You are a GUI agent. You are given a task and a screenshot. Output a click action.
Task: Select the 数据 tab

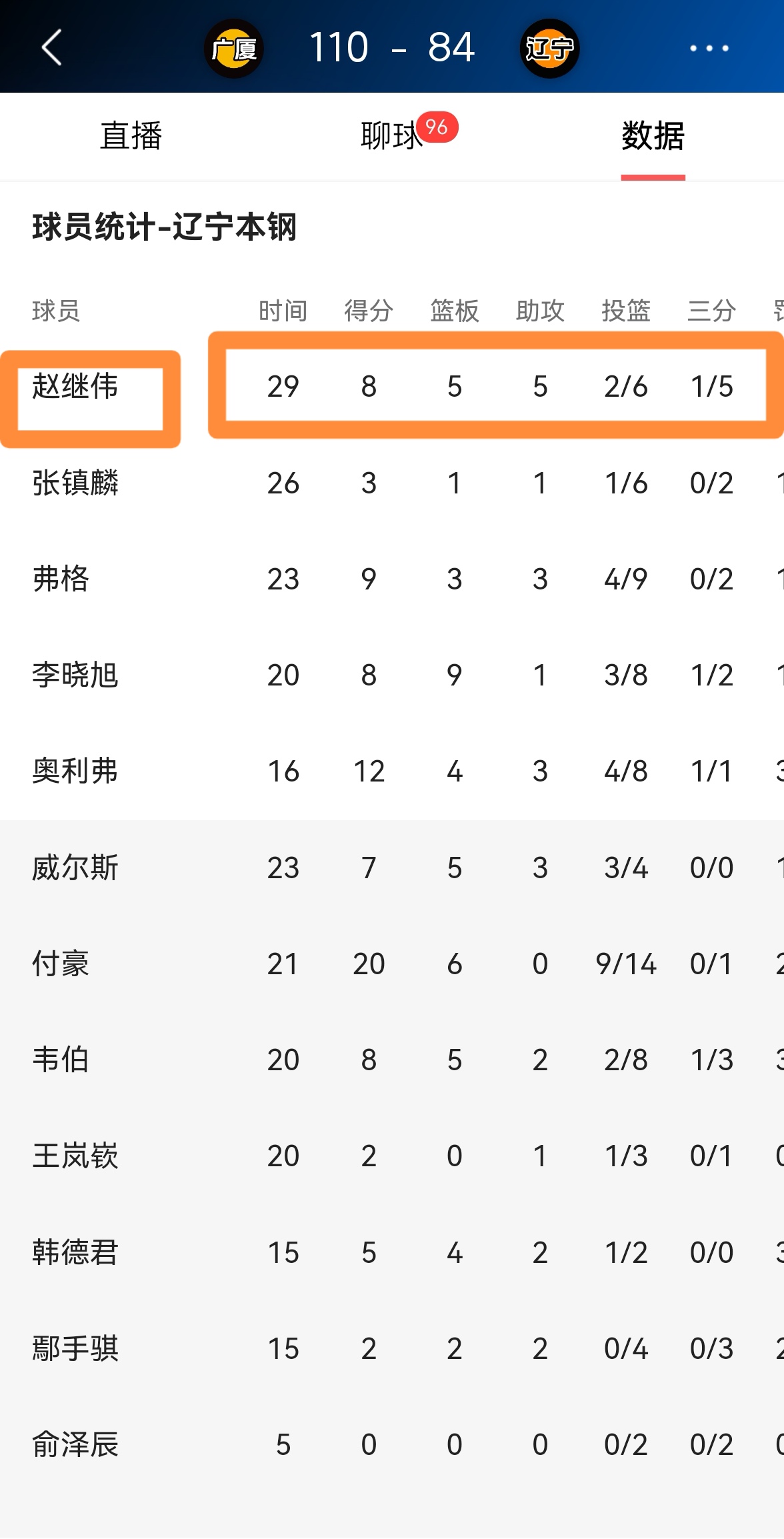point(652,137)
